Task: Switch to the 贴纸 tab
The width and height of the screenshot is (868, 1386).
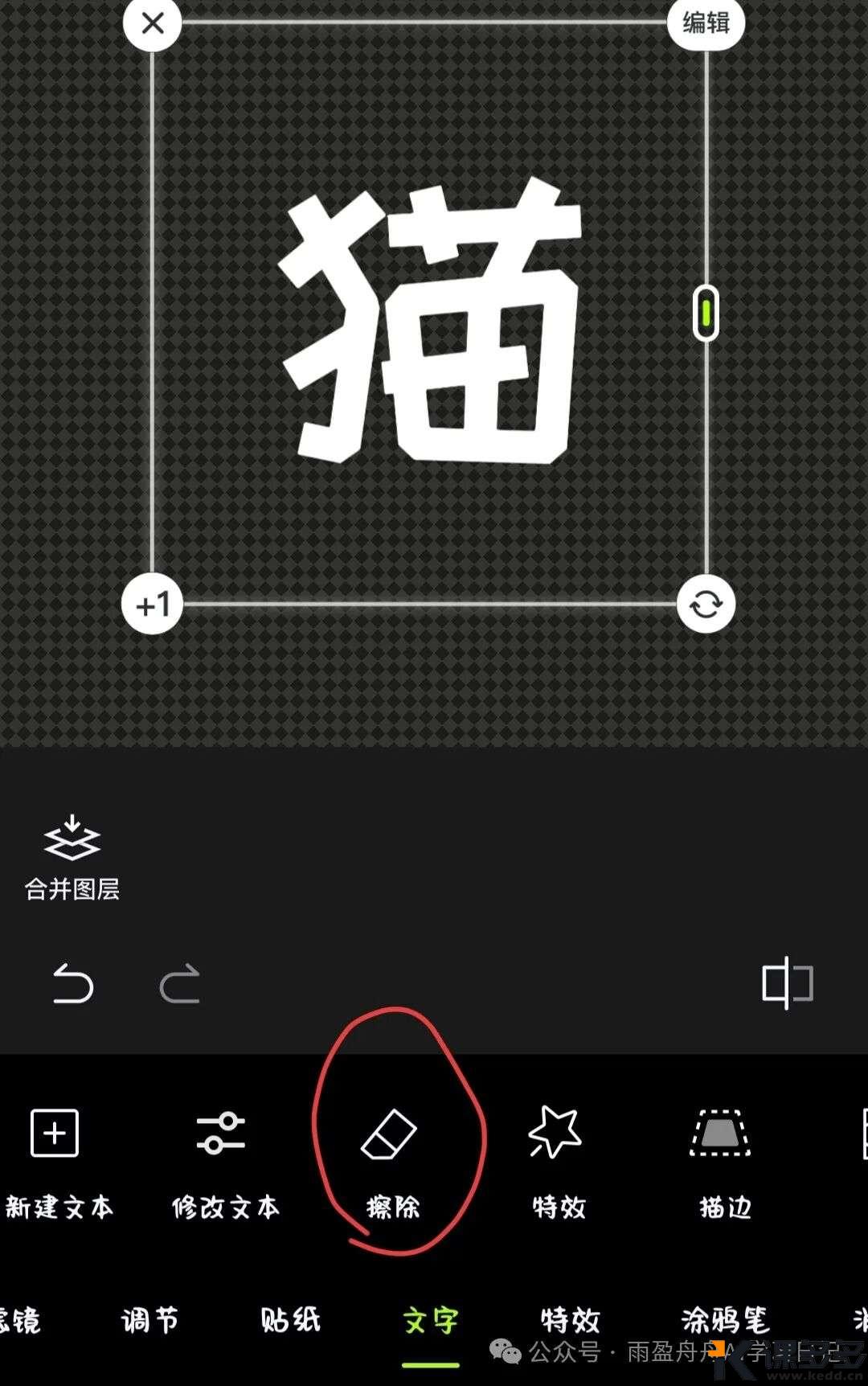Action: coord(290,1320)
